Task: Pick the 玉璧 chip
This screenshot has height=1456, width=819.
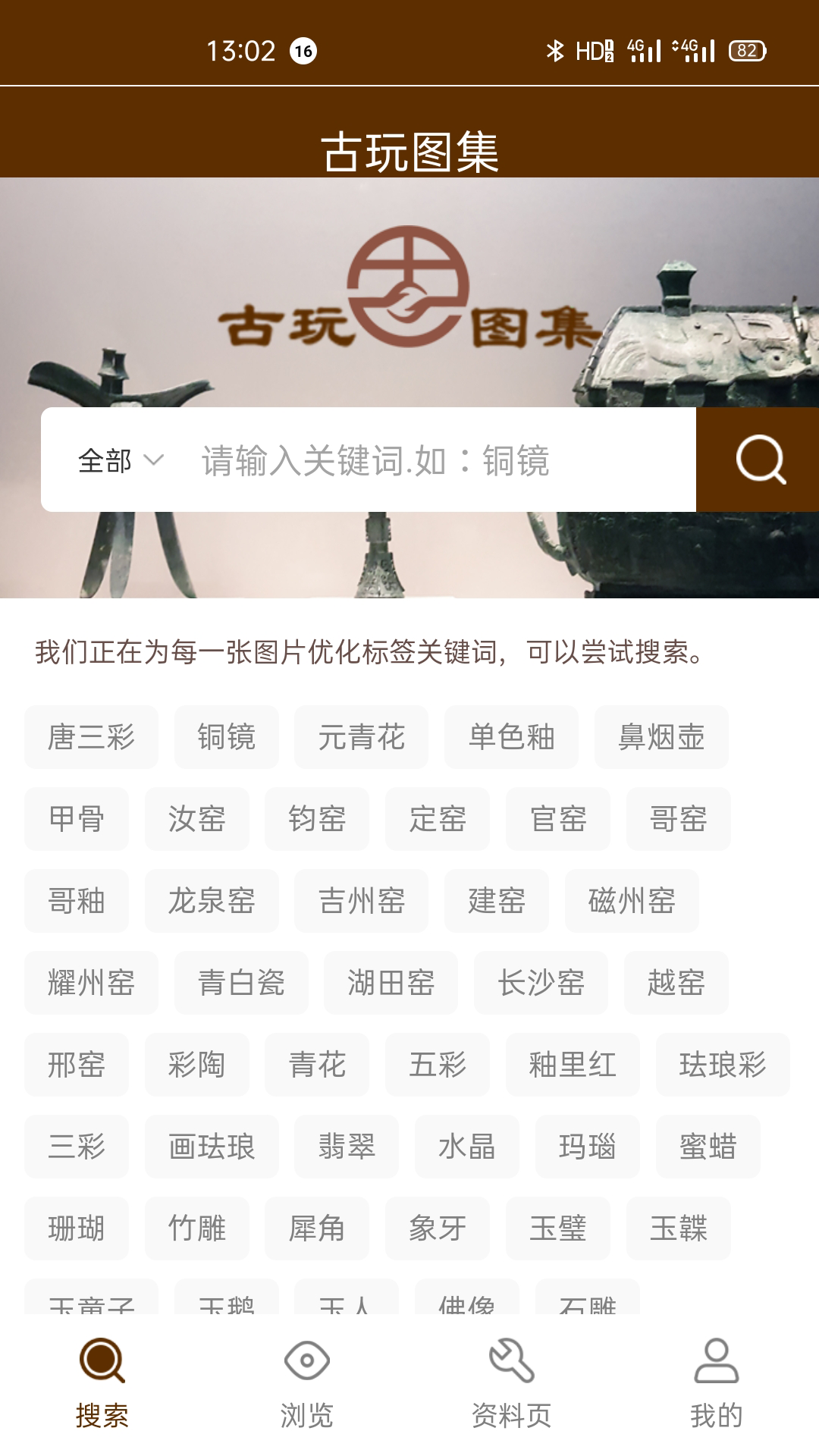Action: coord(558,1228)
